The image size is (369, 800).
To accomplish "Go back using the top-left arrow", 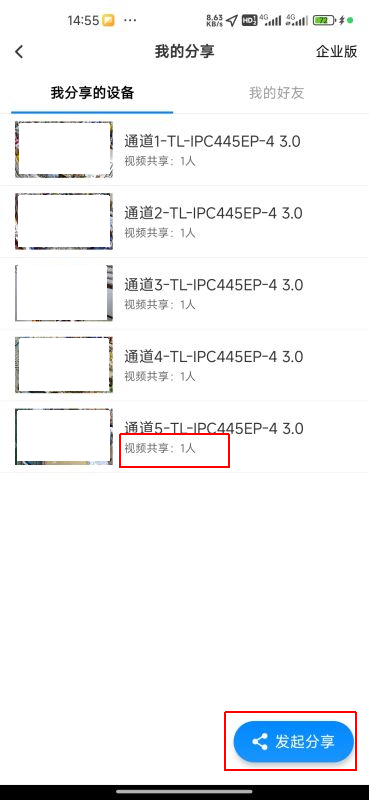I will [19, 52].
